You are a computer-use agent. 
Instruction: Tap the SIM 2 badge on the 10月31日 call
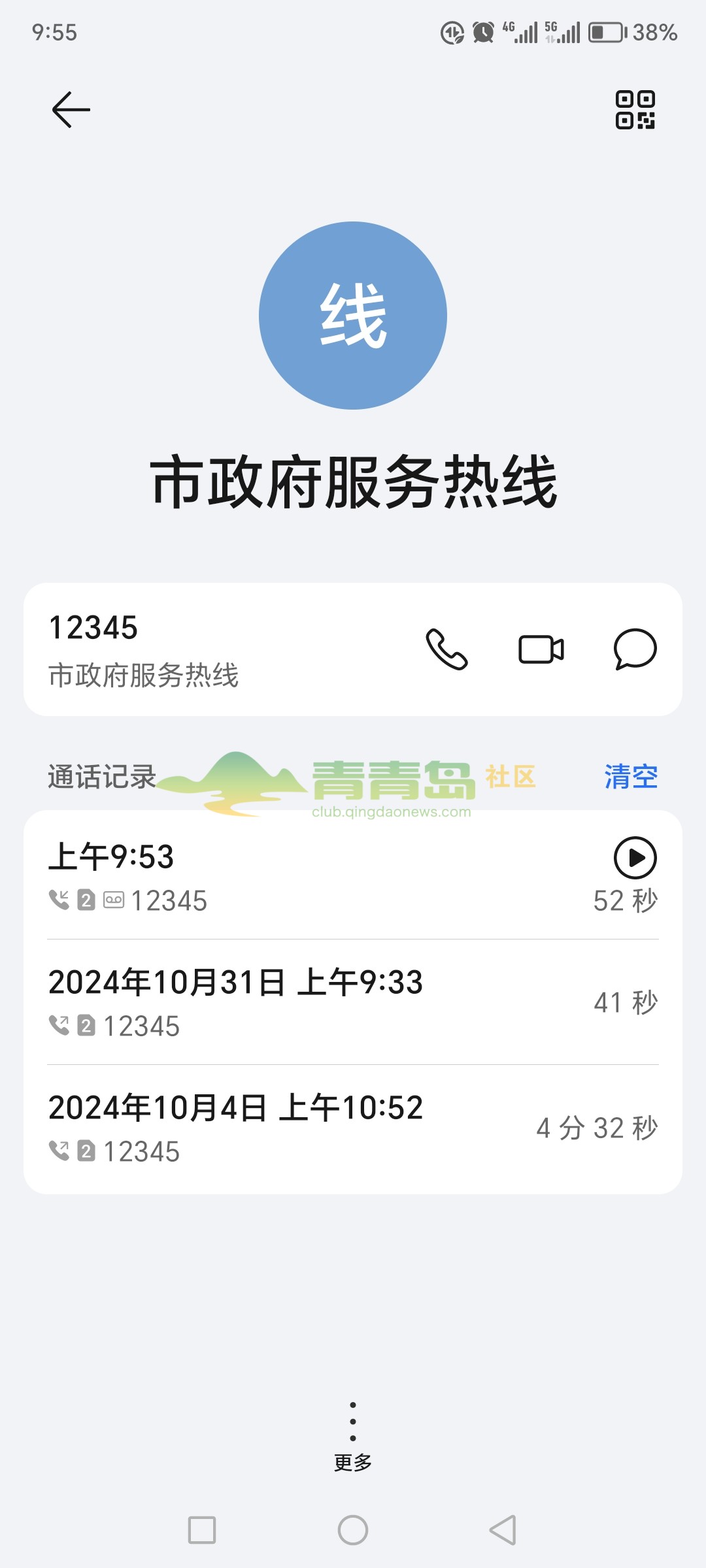click(x=86, y=1026)
